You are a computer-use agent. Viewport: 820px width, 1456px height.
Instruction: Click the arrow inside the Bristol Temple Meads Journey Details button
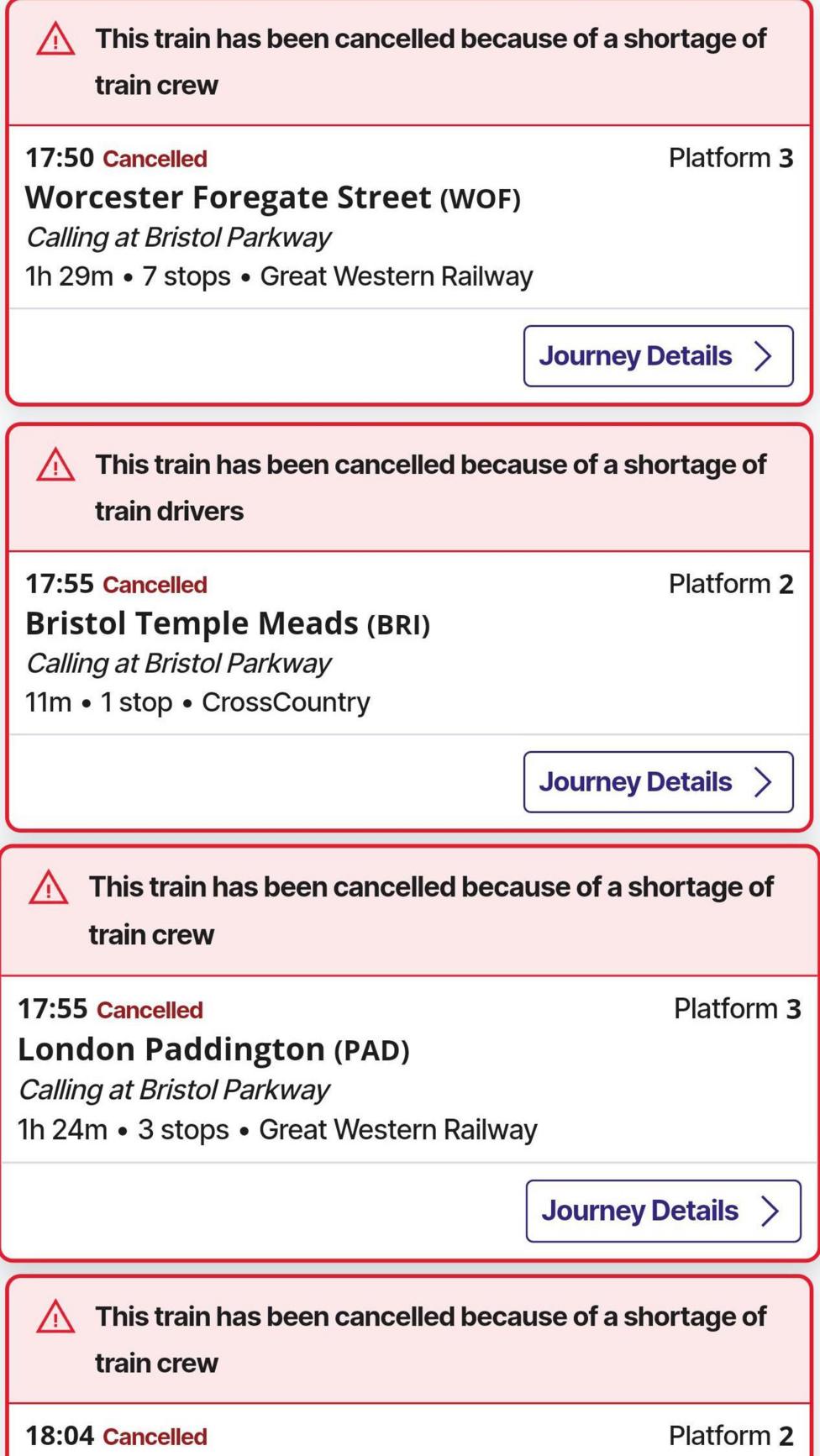point(765,781)
